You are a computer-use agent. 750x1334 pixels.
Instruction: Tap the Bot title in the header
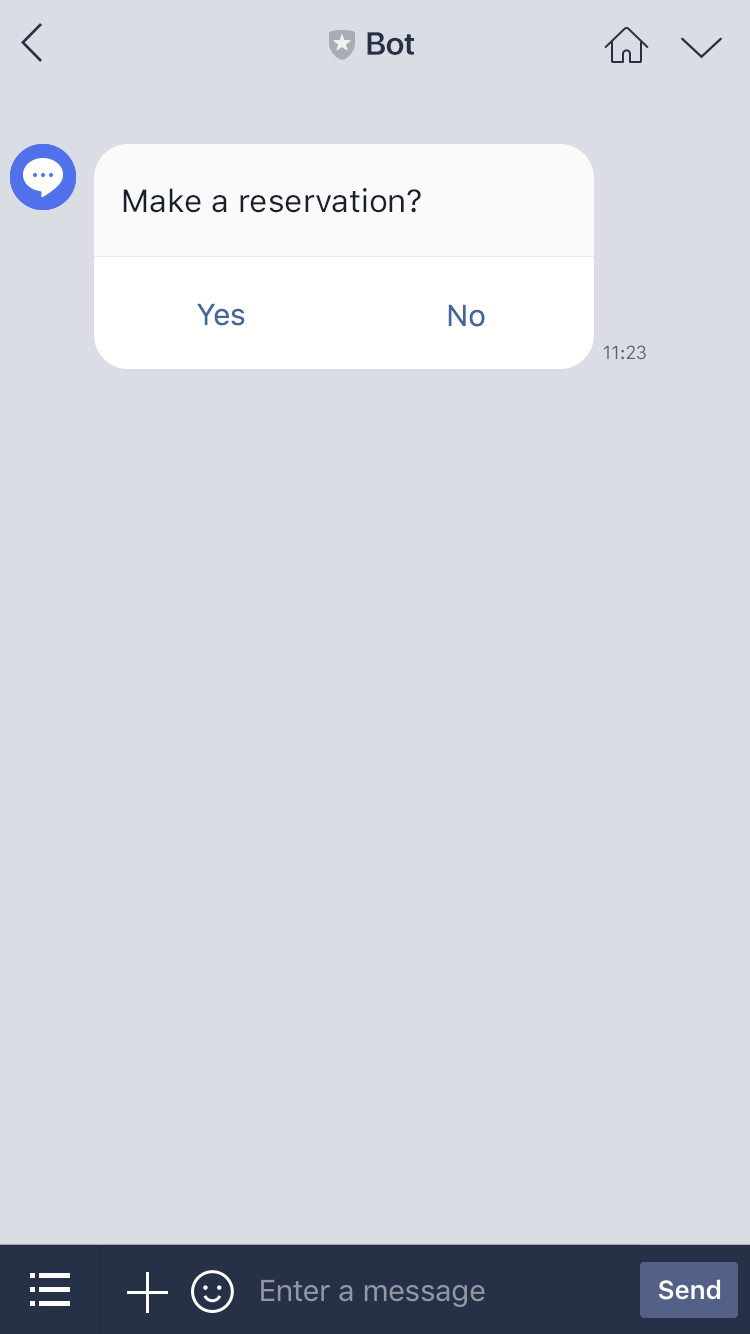[390, 43]
